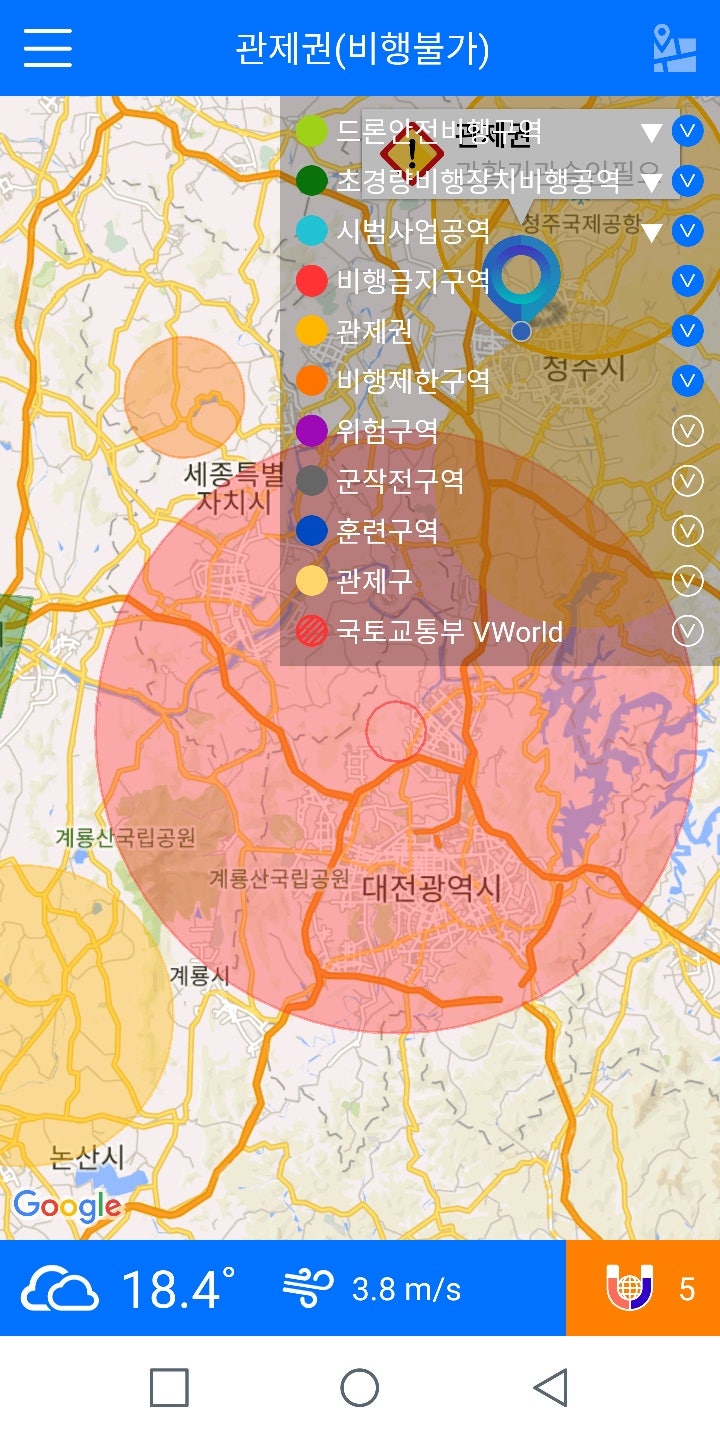Viewport: 720px width, 1440px height.
Task: Toggle the 비행제한구역 layer check
Action: pyautogui.click(x=688, y=381)
